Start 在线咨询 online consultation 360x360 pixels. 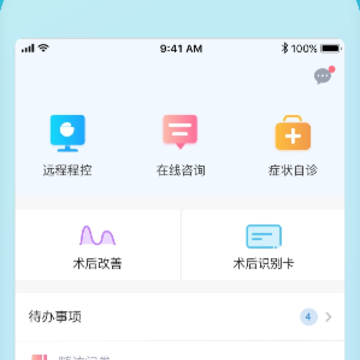180,146
